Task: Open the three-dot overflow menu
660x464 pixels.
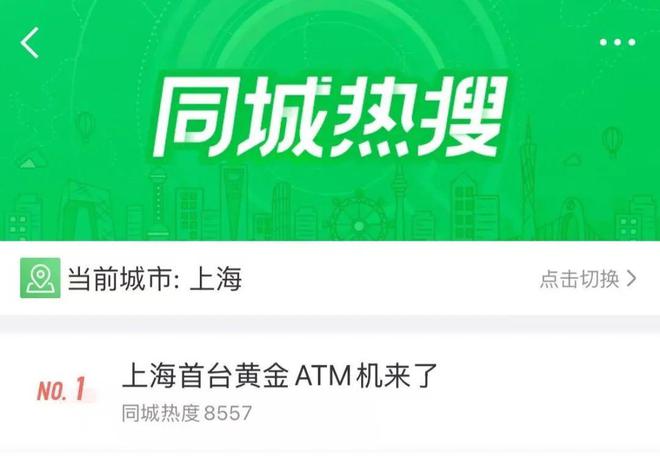Action: [617, 43]
